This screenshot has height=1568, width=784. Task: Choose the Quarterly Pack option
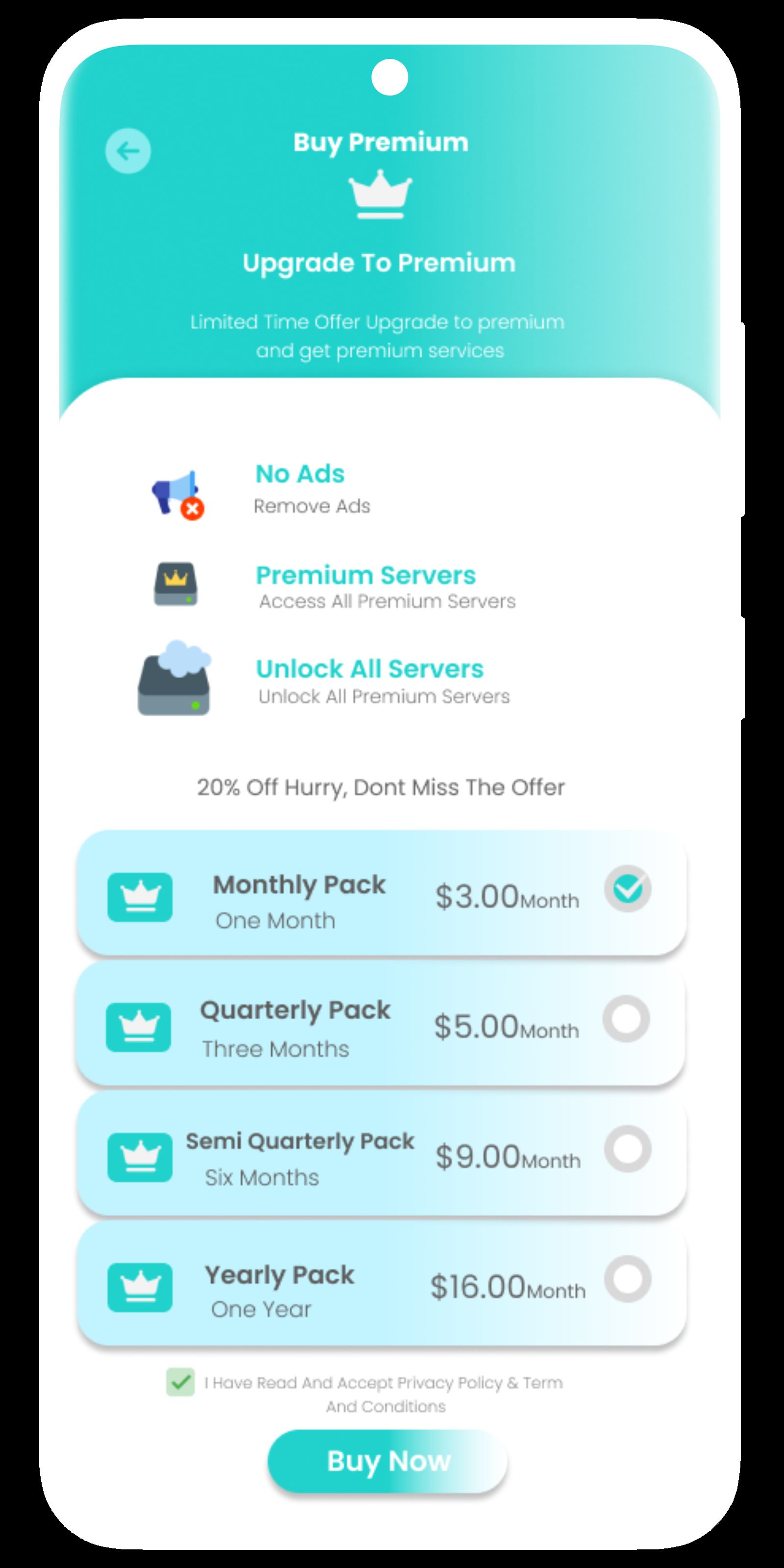coord(626,1018)
